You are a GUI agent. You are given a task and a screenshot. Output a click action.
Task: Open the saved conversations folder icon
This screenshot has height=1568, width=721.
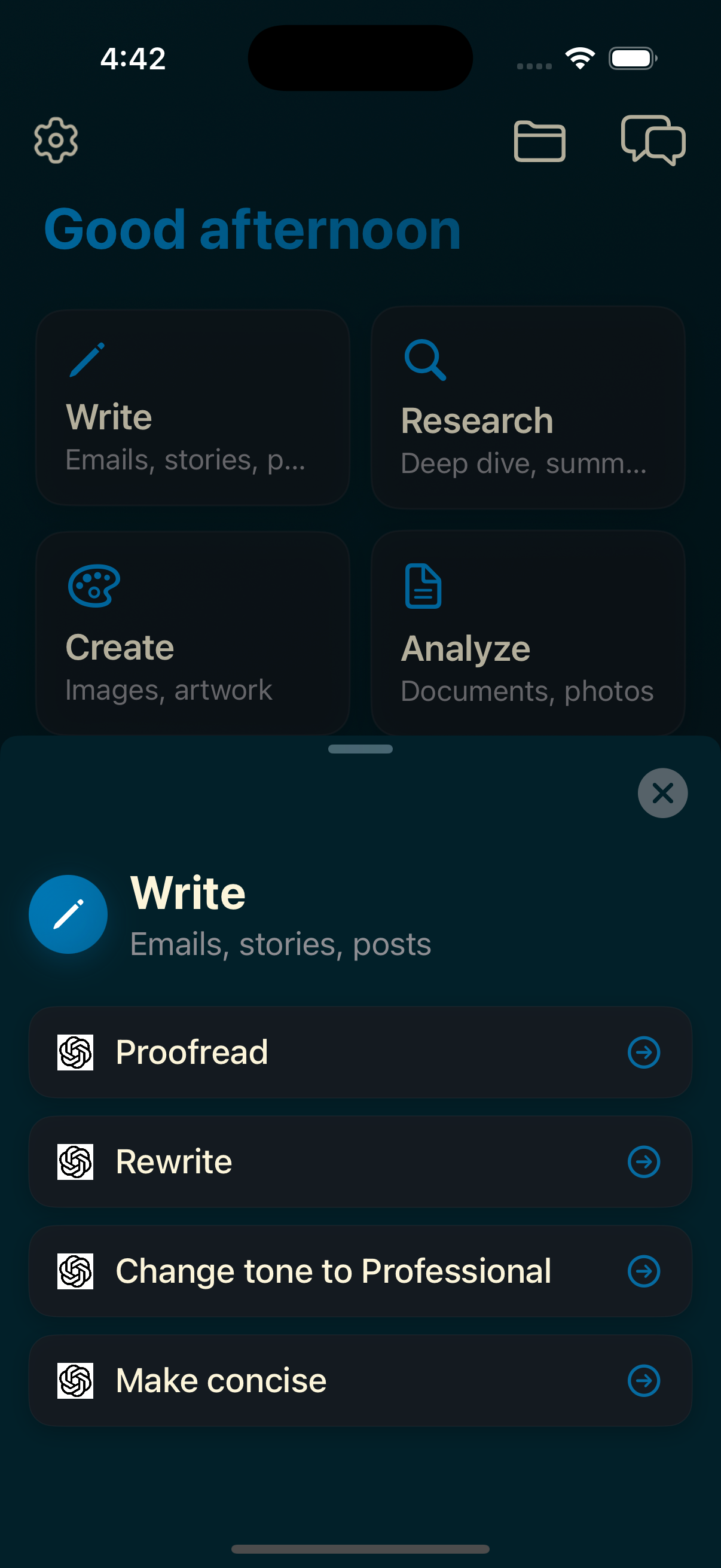[539, 140]
